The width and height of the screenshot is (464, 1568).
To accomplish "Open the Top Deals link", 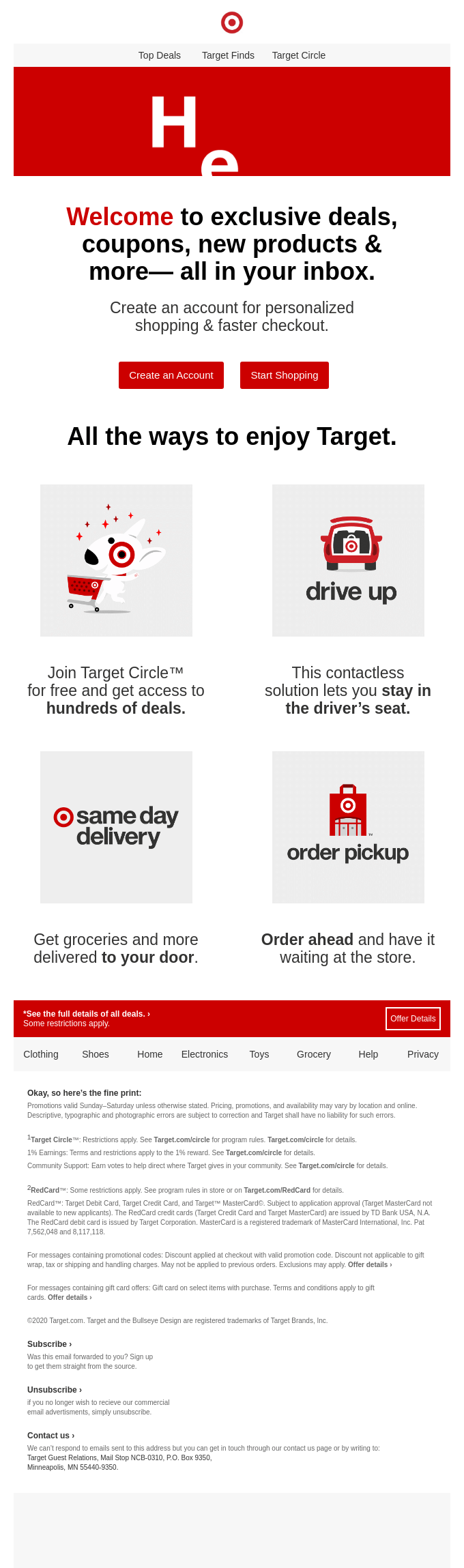I will [x=160, y=55].
